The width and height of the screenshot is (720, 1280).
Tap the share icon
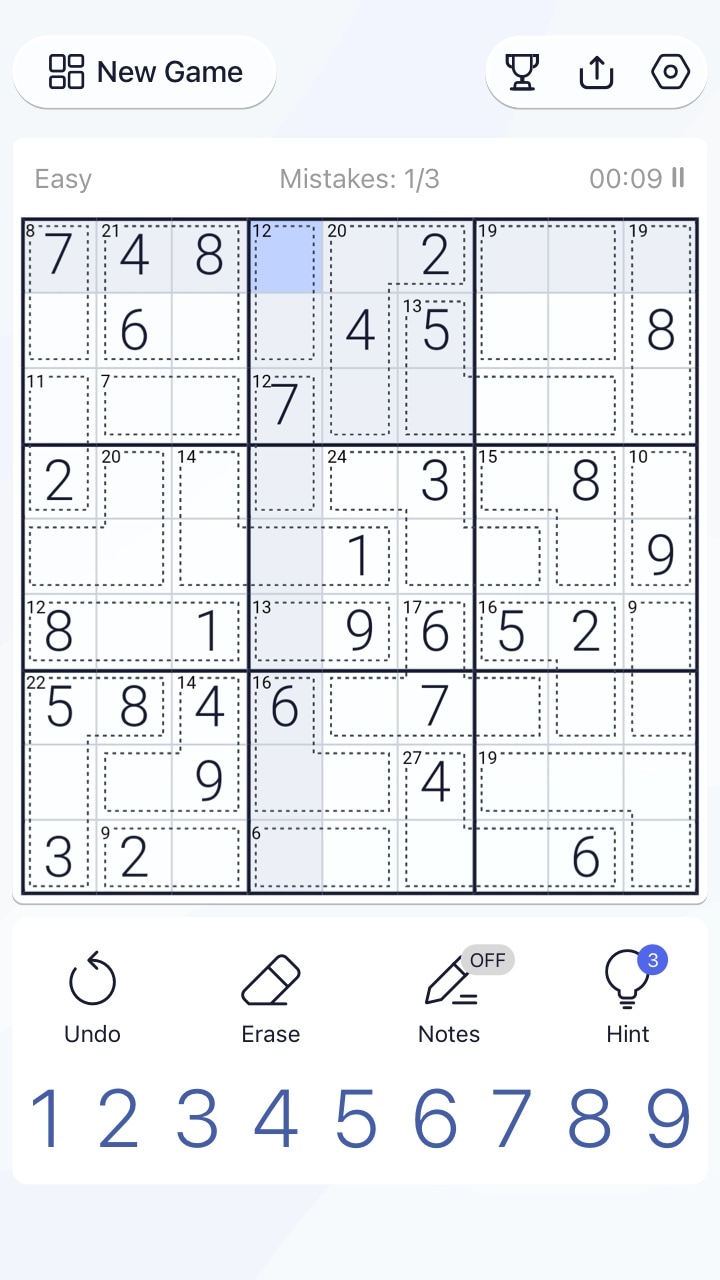click(x=596, y=72)
